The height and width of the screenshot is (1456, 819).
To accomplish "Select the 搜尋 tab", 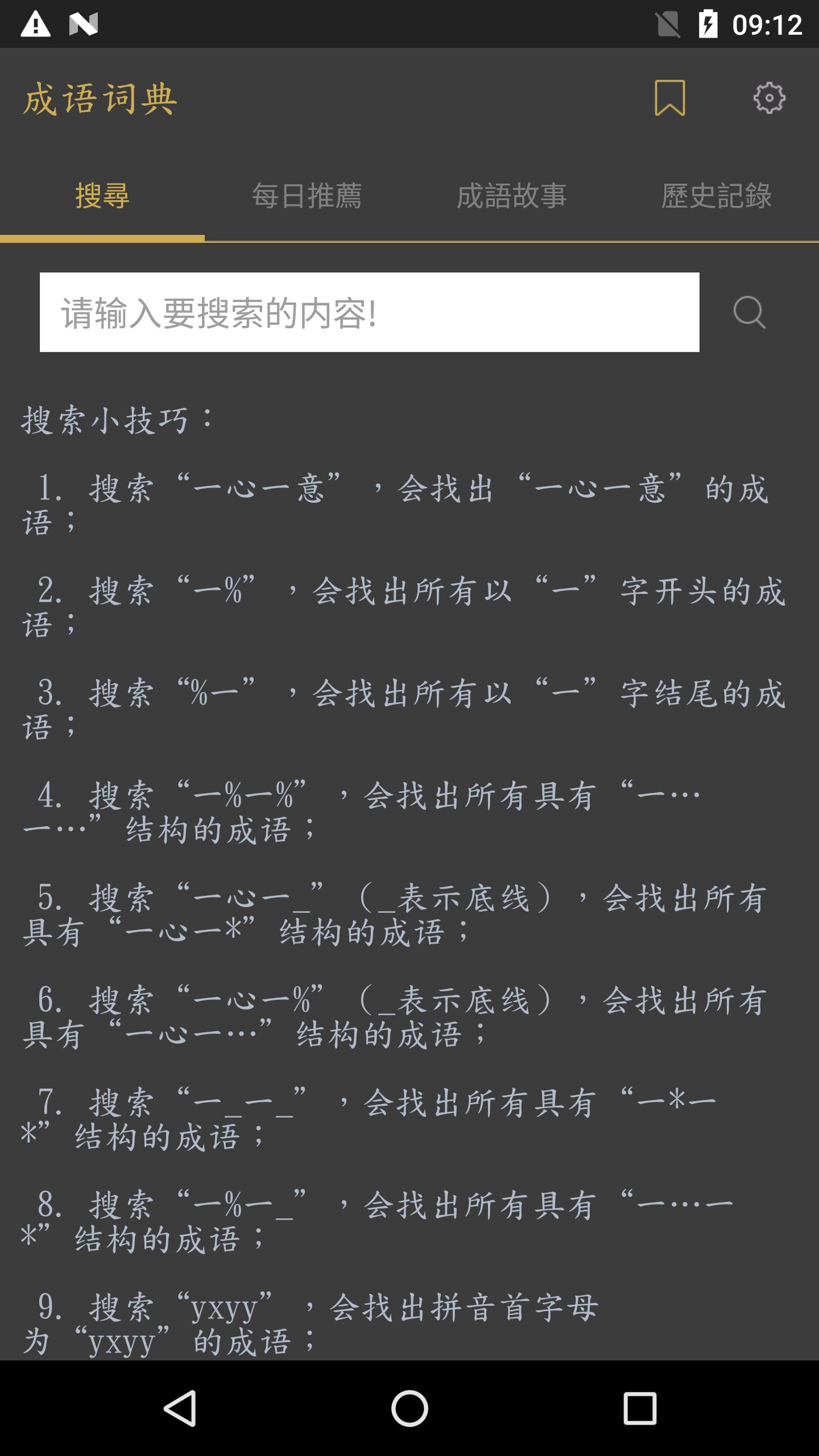I will point(102,196).
